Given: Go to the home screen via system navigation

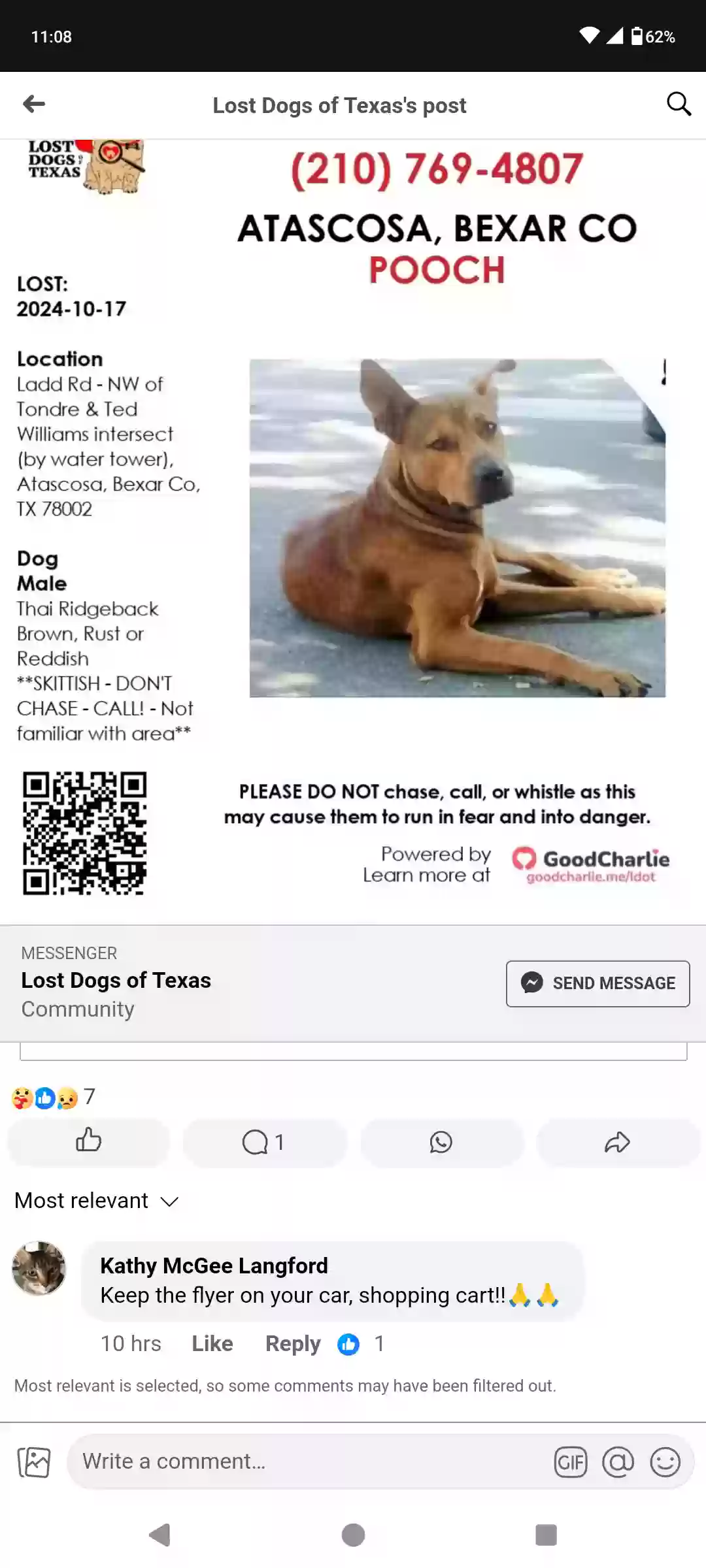Looking at the screenshot, I should (353, 1535).
